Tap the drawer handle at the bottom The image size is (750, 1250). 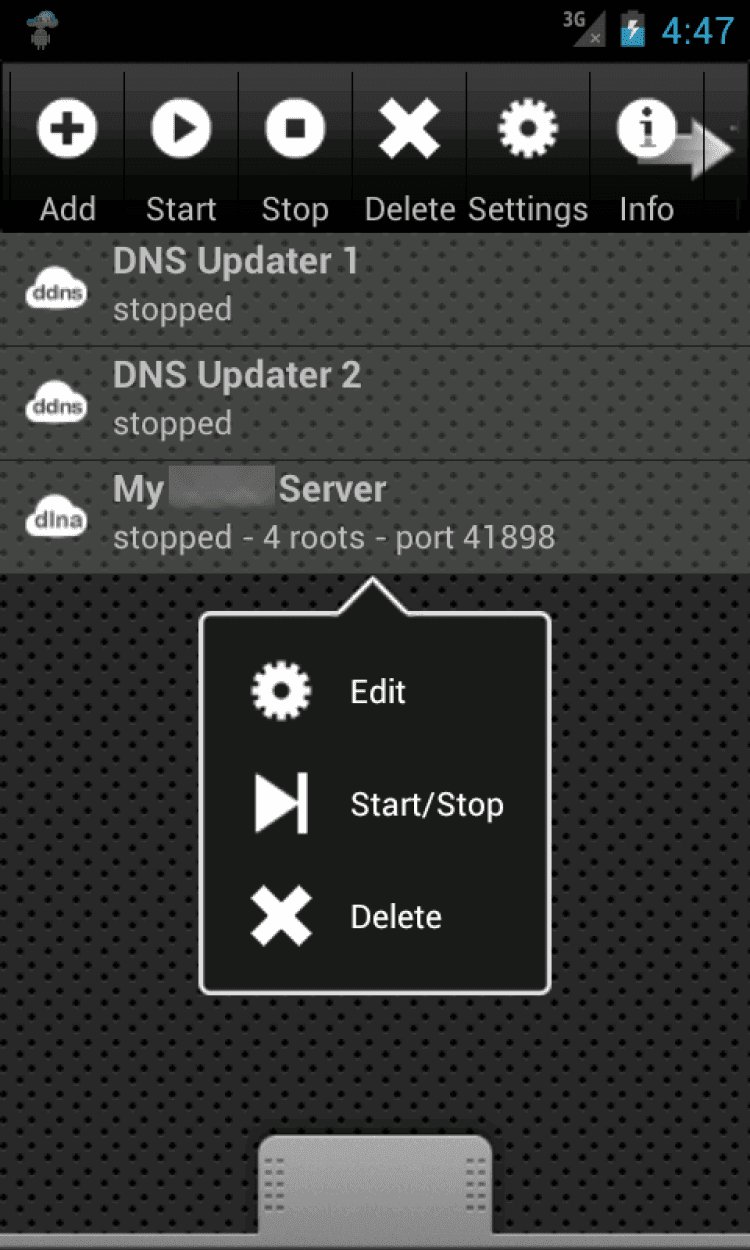(375, 1185)
